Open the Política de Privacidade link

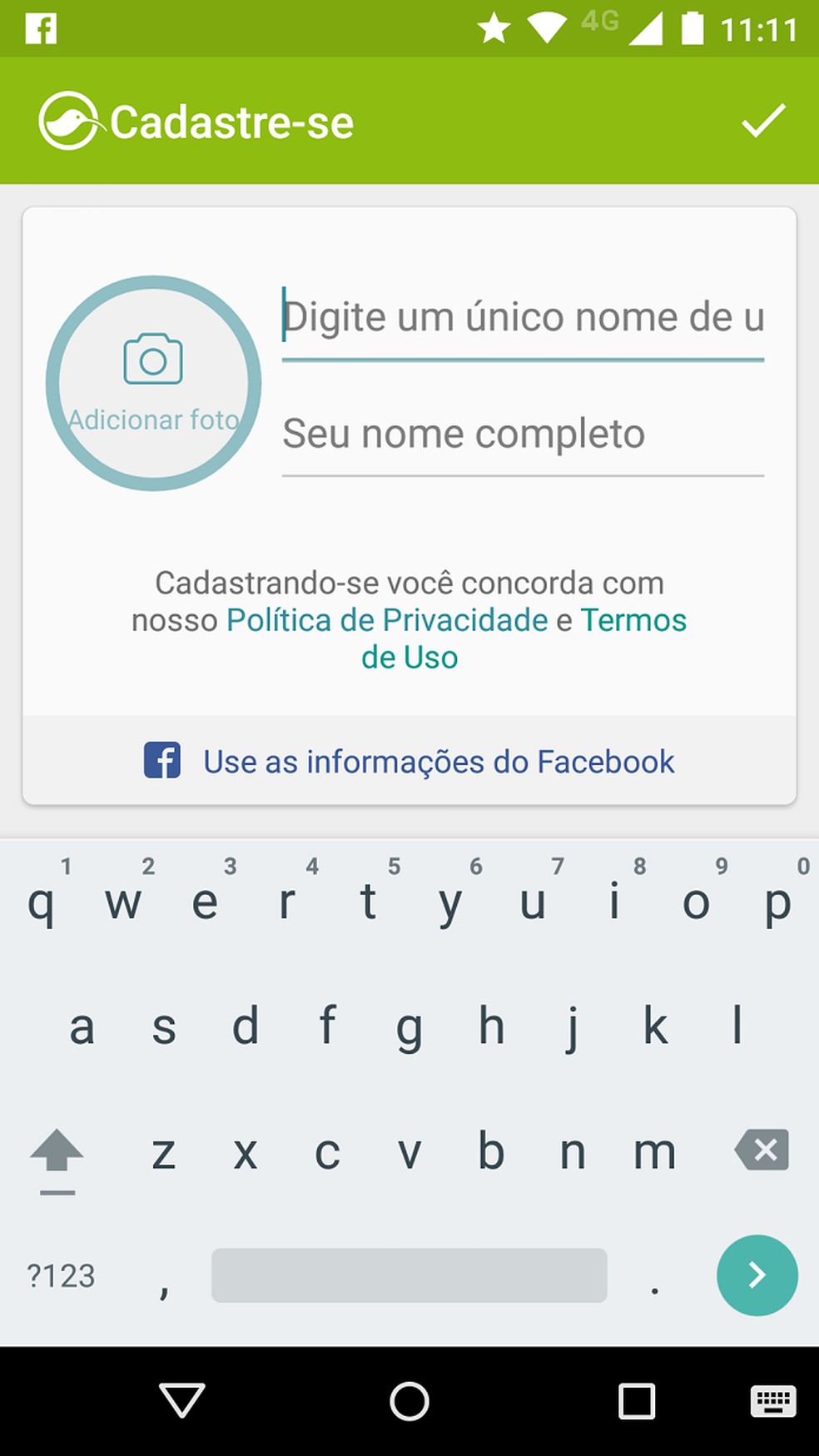coord(387,620)
